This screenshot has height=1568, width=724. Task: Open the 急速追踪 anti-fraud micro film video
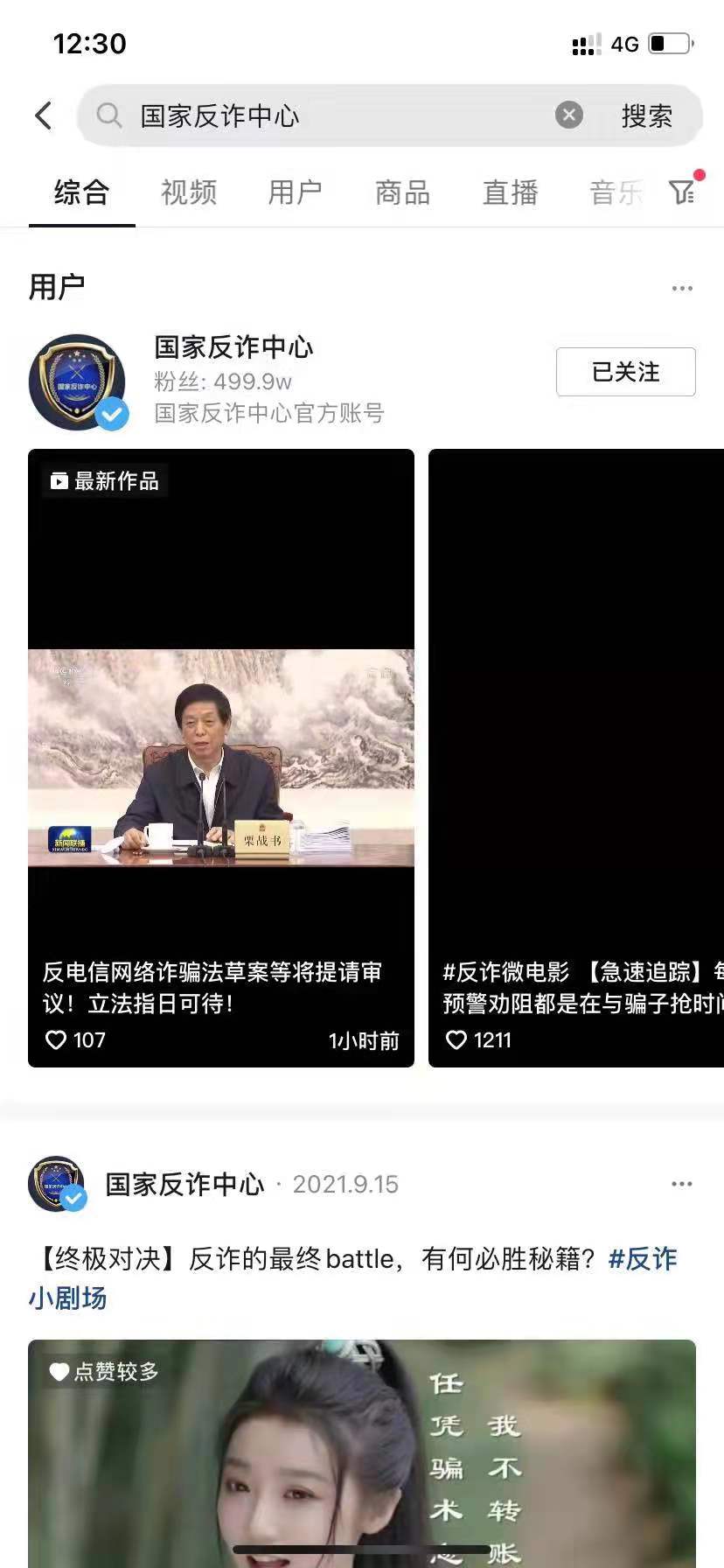click(x=576, y=757)
